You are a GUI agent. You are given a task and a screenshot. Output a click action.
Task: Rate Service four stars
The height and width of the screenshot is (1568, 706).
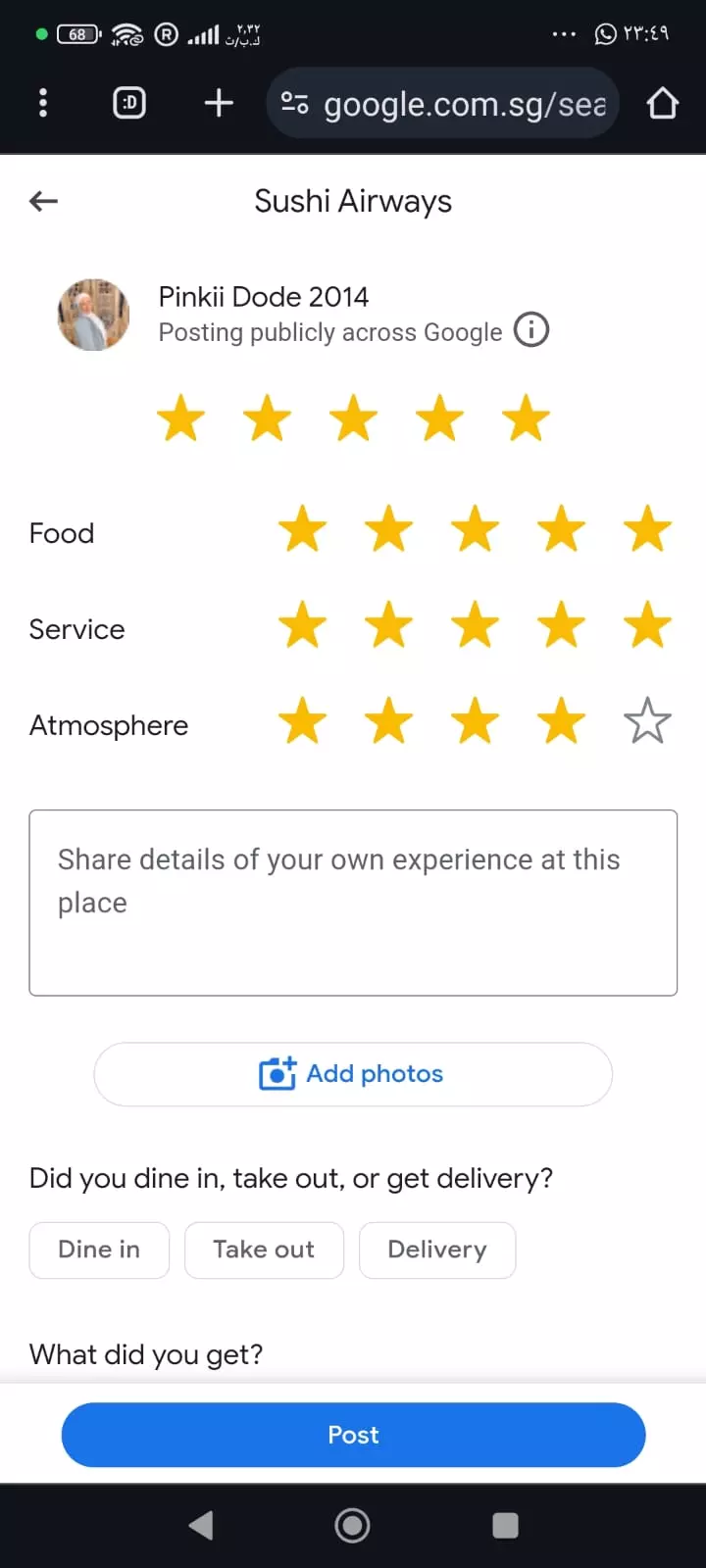pos(561,626)
